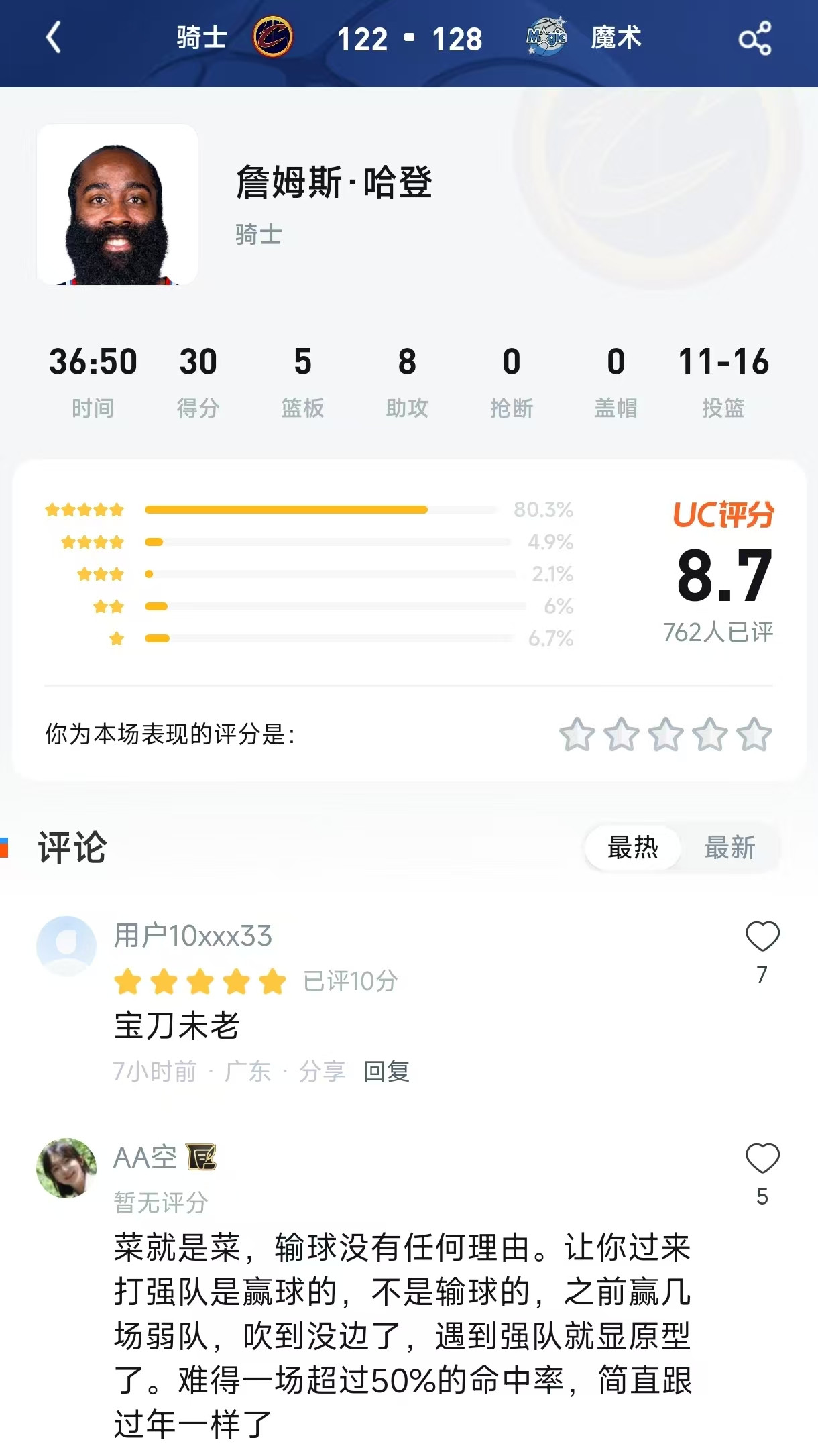818x1456 pixels.
Task: Expand the five-star rating percentage bar details
Action: point(287,509)
